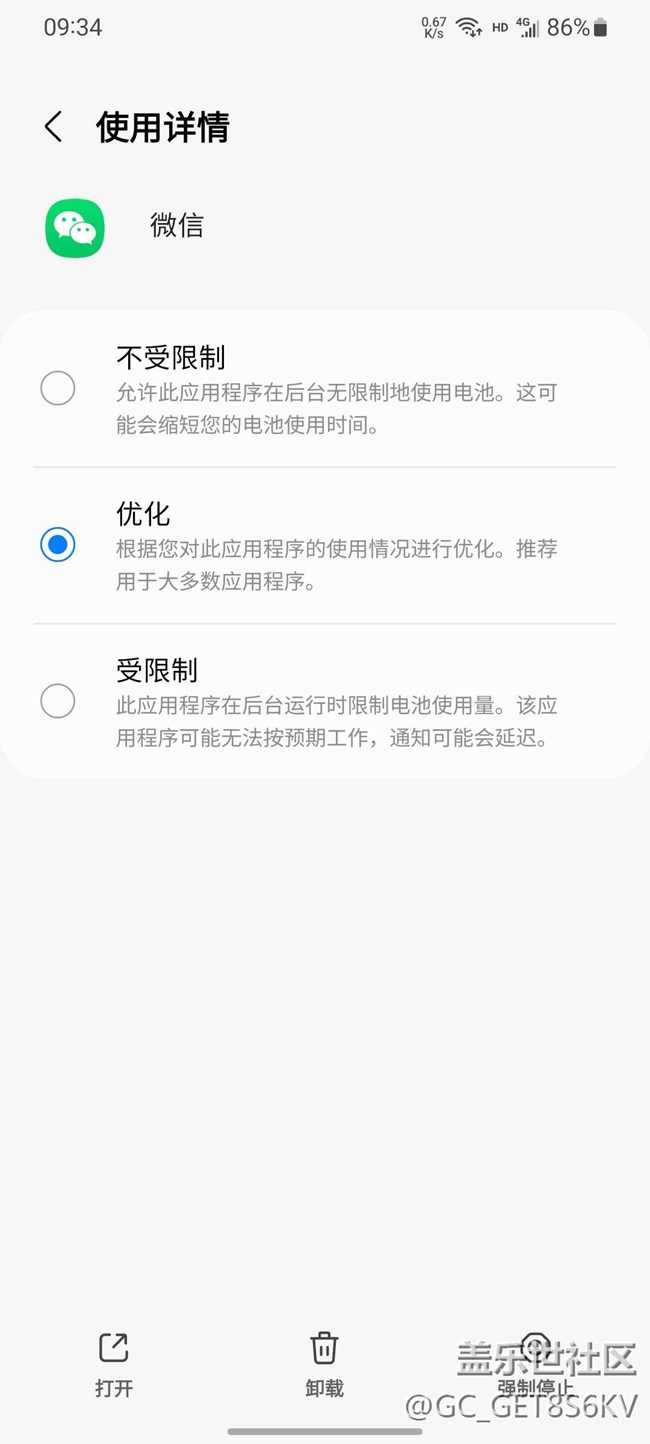Select the 受限制 battery option

[58, 701]
